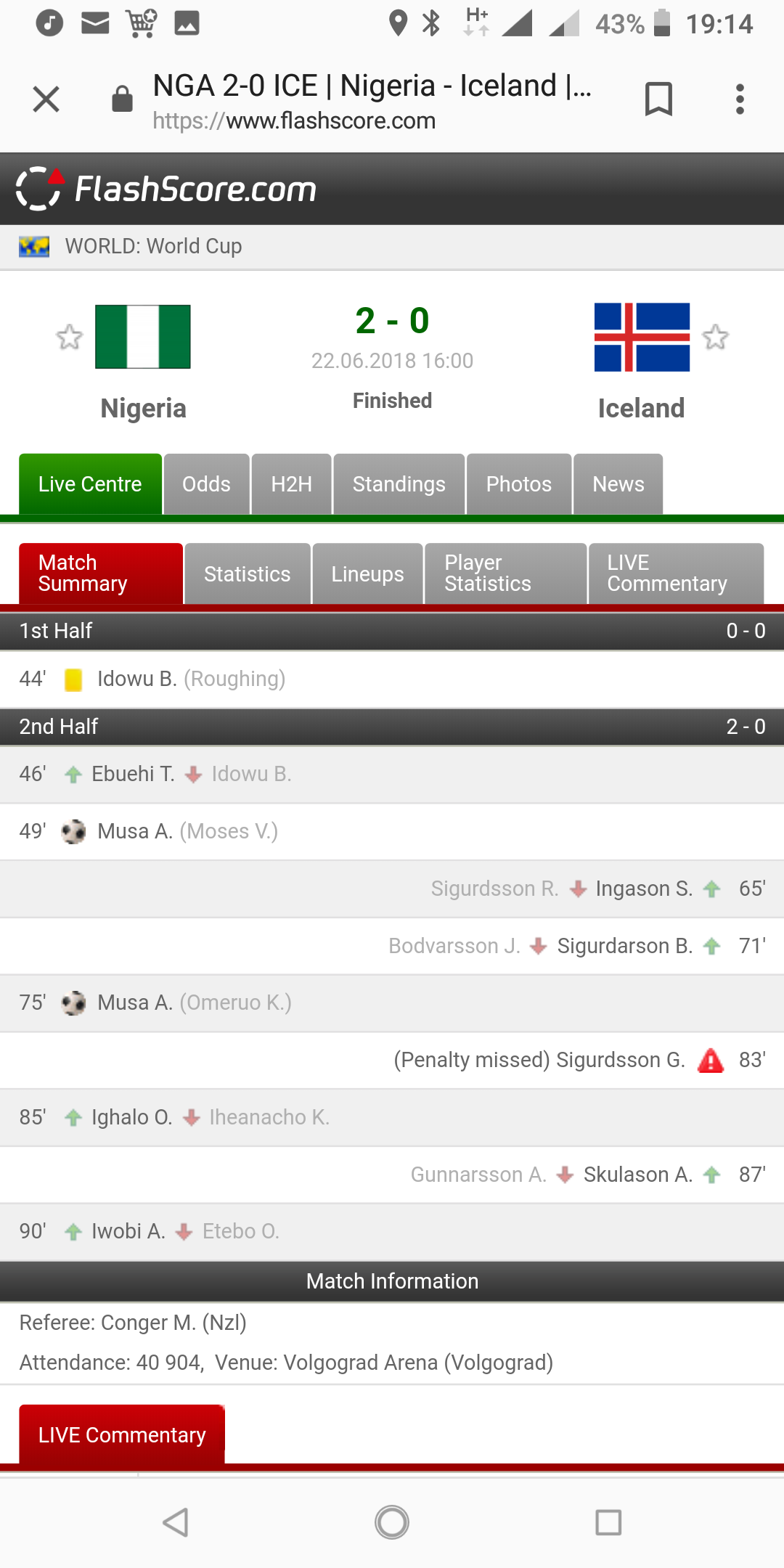
Task: Bookmark this FlashScore page
Action: coord(658,99)
